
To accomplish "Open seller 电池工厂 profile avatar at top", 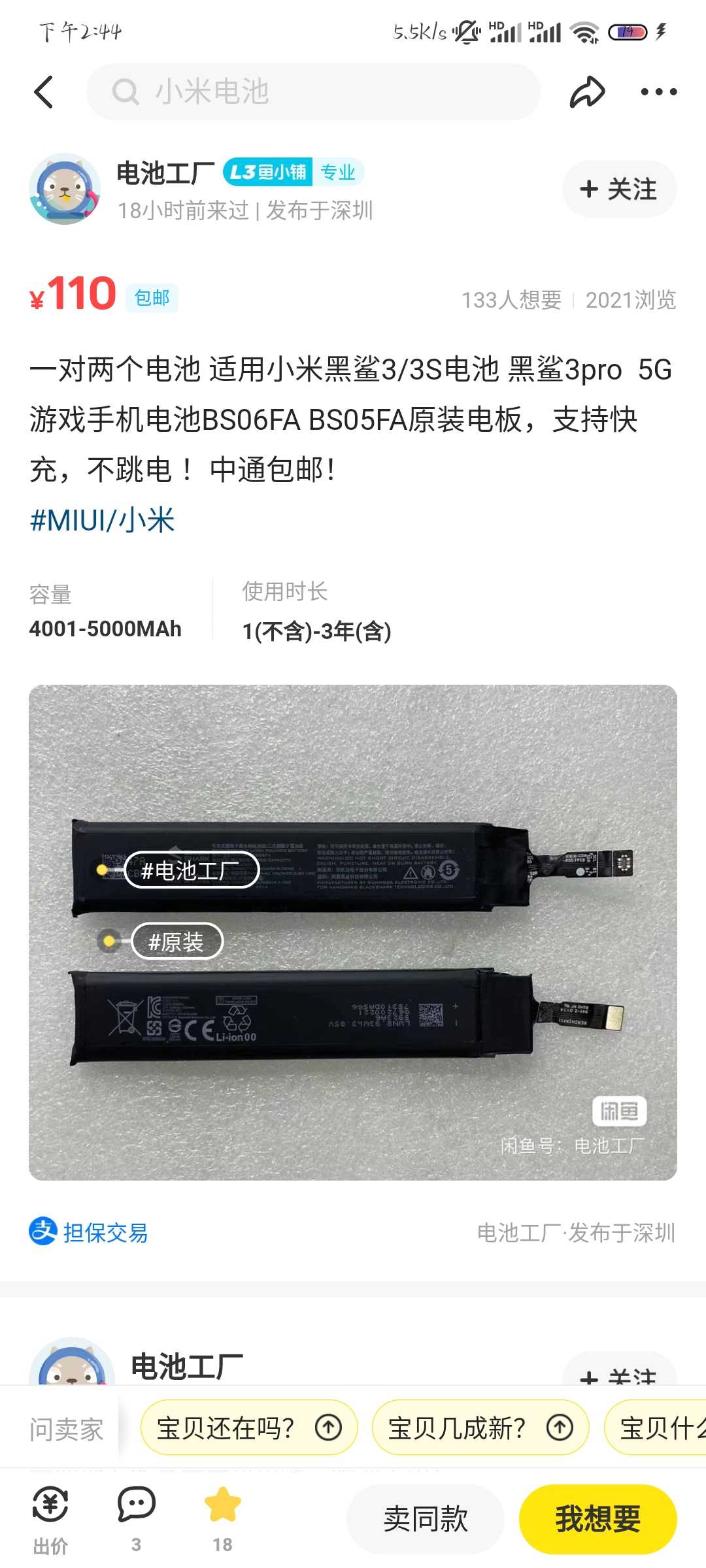I will pos(65,189).
